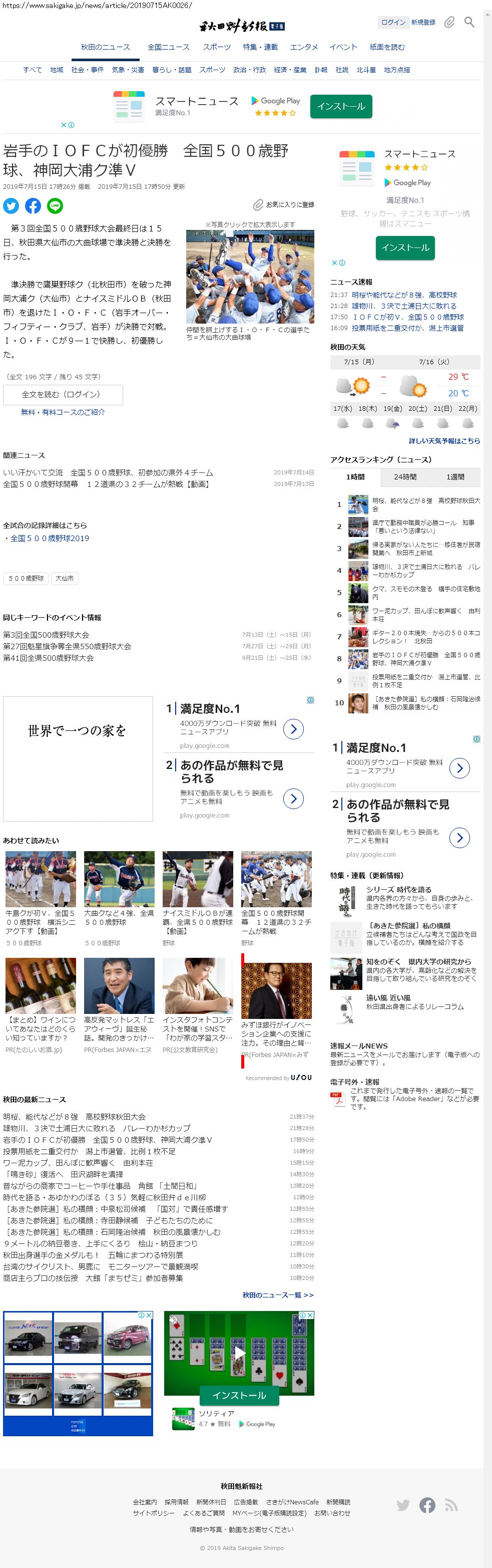Open the search magnifier icon
The width and height of the screenshot is (492, 1568).
pos(469,23)
